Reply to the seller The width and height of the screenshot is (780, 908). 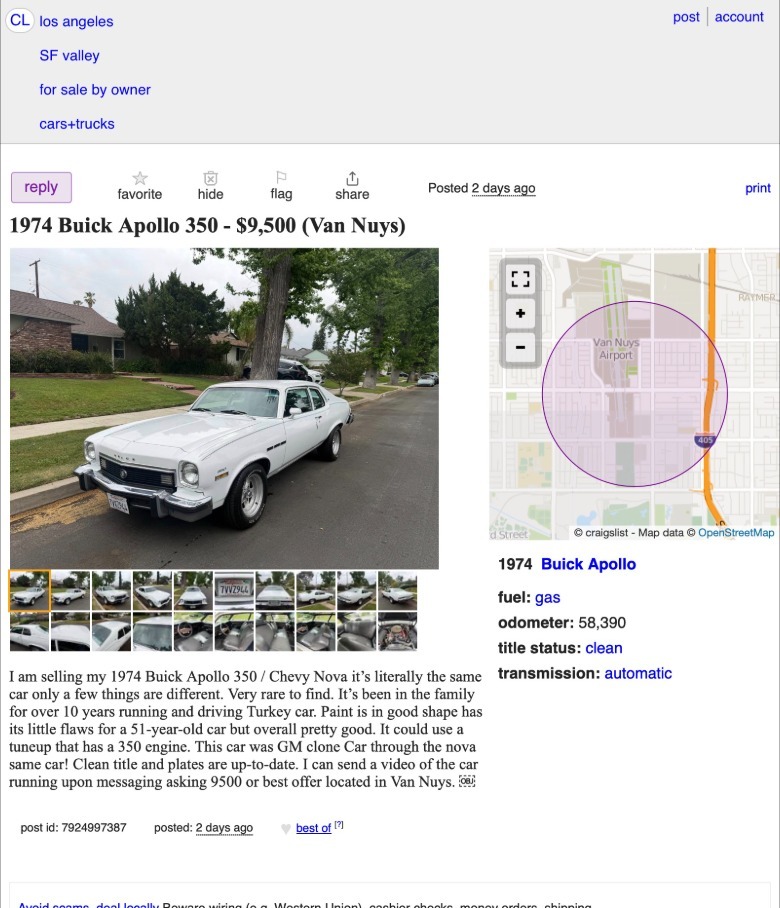pyautogui.click(x=41, y=187)
